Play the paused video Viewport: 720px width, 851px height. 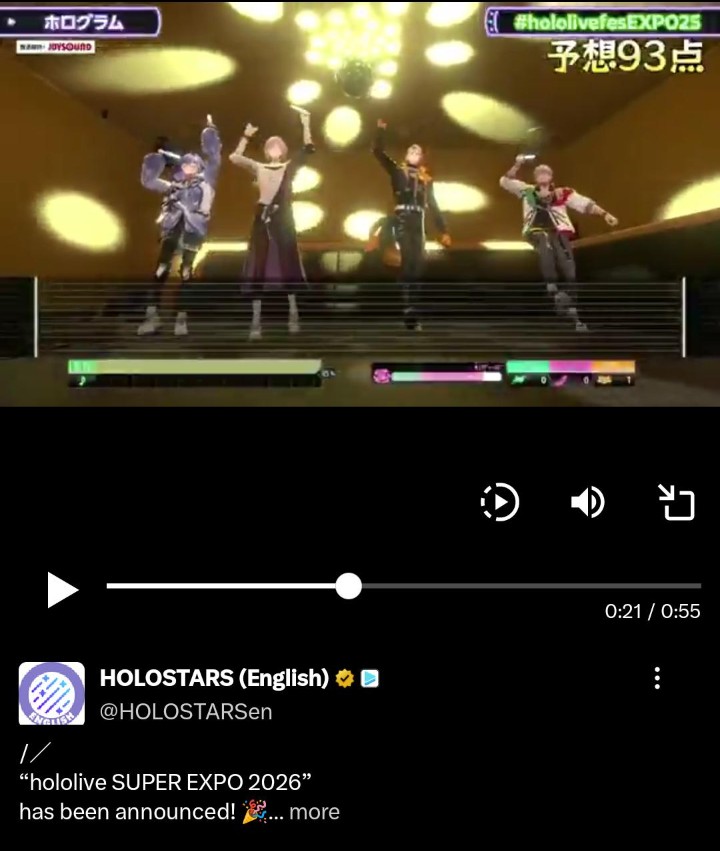pos(62,590)
